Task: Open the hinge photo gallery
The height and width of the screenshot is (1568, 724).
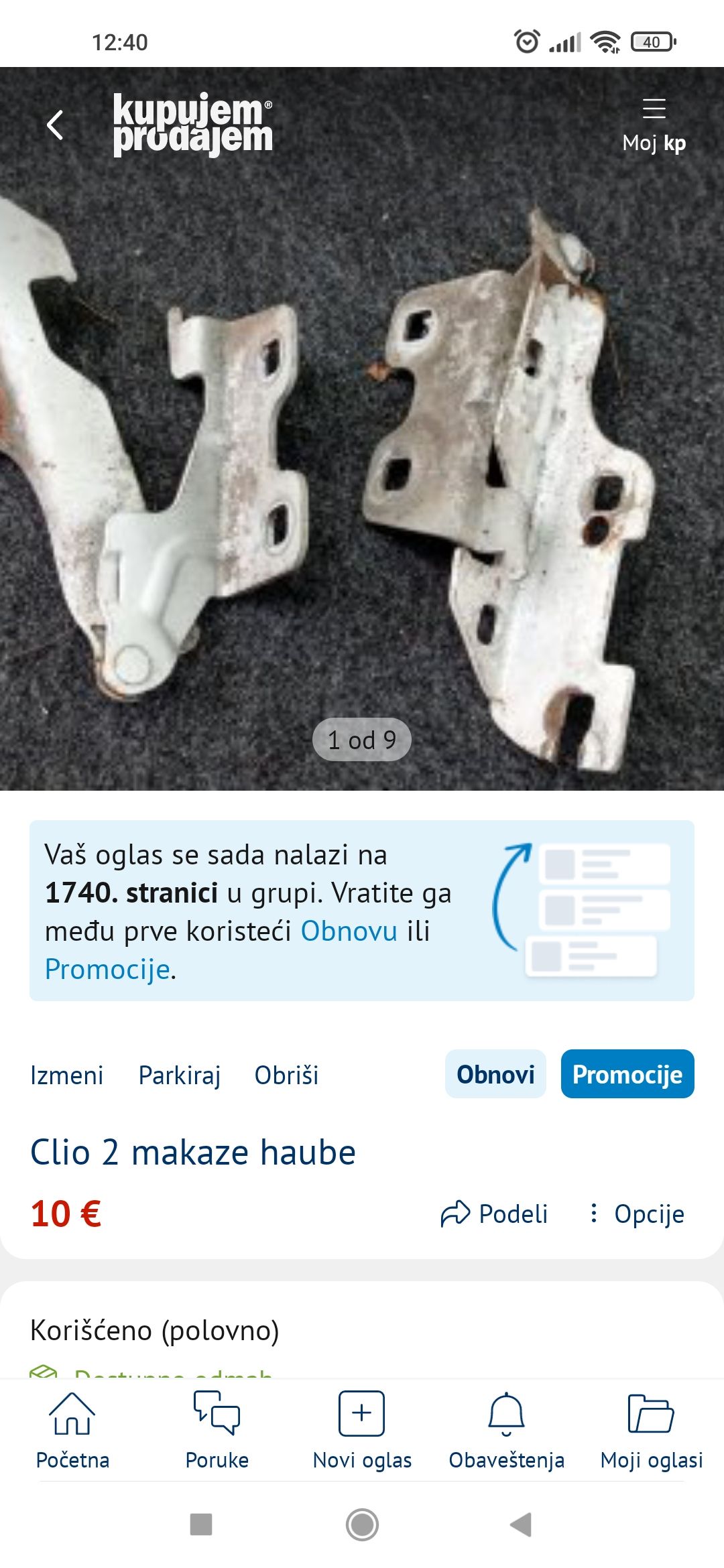Action: tap(362, 429)
